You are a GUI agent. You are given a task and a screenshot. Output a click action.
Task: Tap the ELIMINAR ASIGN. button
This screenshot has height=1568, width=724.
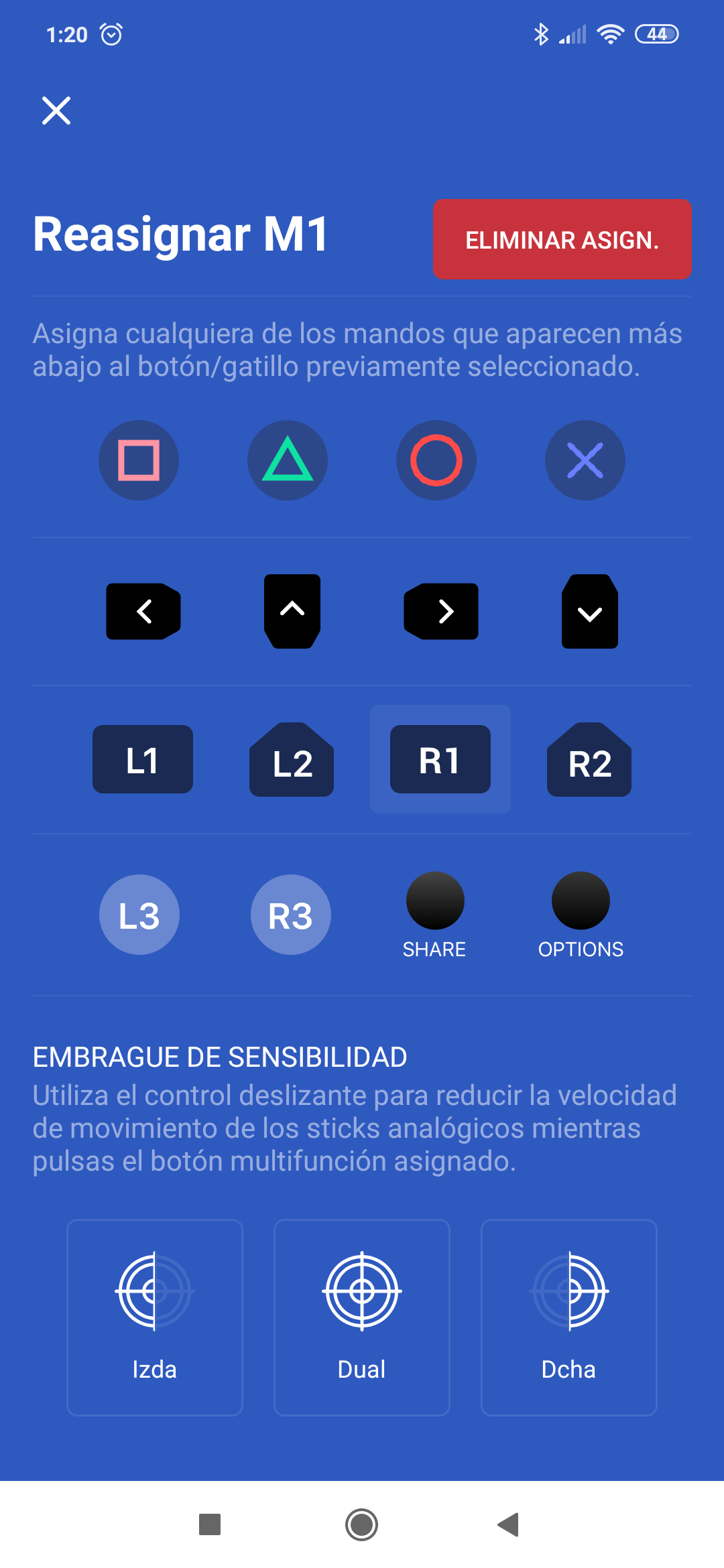coord(562,239)
